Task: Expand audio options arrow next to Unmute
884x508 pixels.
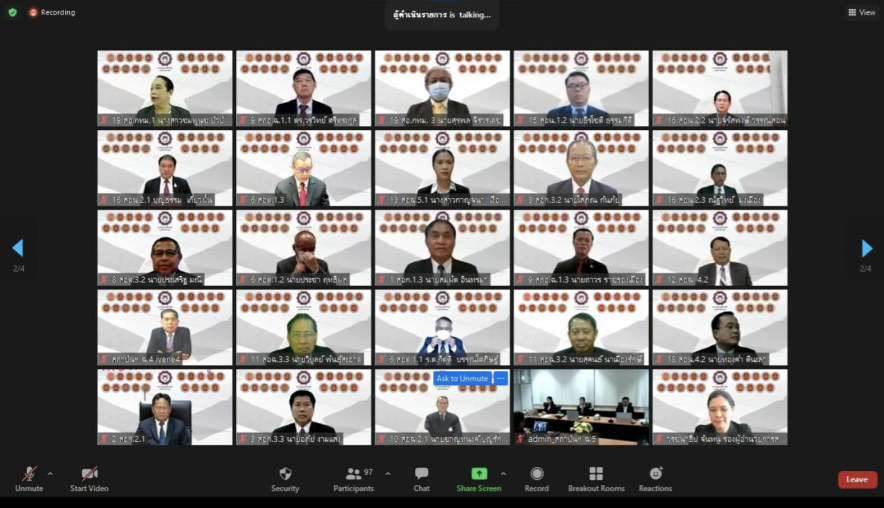Action: point(50,474)
